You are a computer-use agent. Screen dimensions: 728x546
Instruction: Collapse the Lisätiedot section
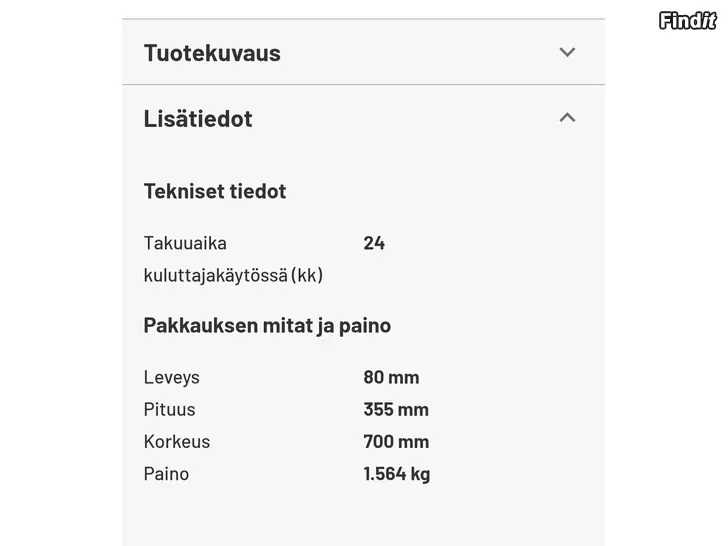(567, 118)
